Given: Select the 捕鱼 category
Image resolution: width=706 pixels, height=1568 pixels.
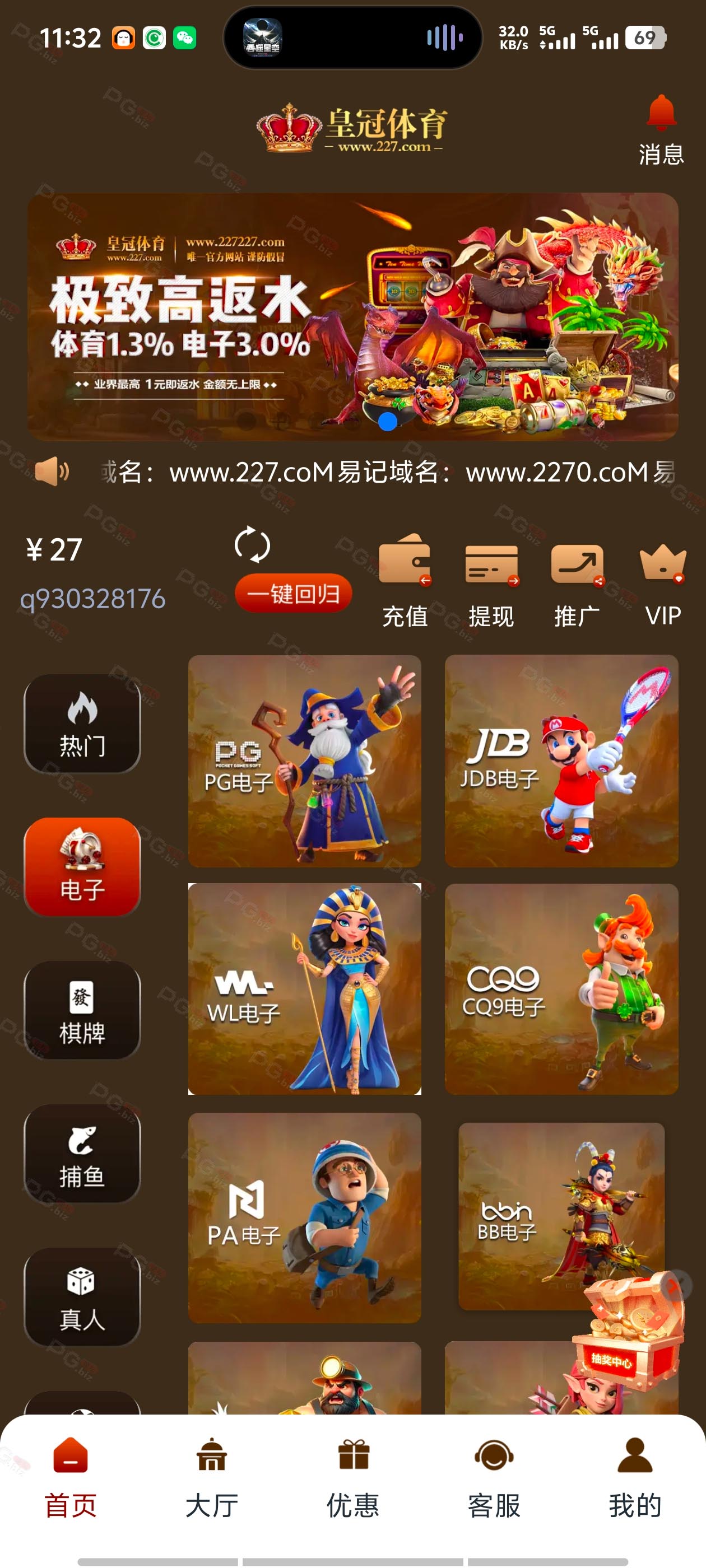Looking at the screenshot, I should pos(82,1154).
